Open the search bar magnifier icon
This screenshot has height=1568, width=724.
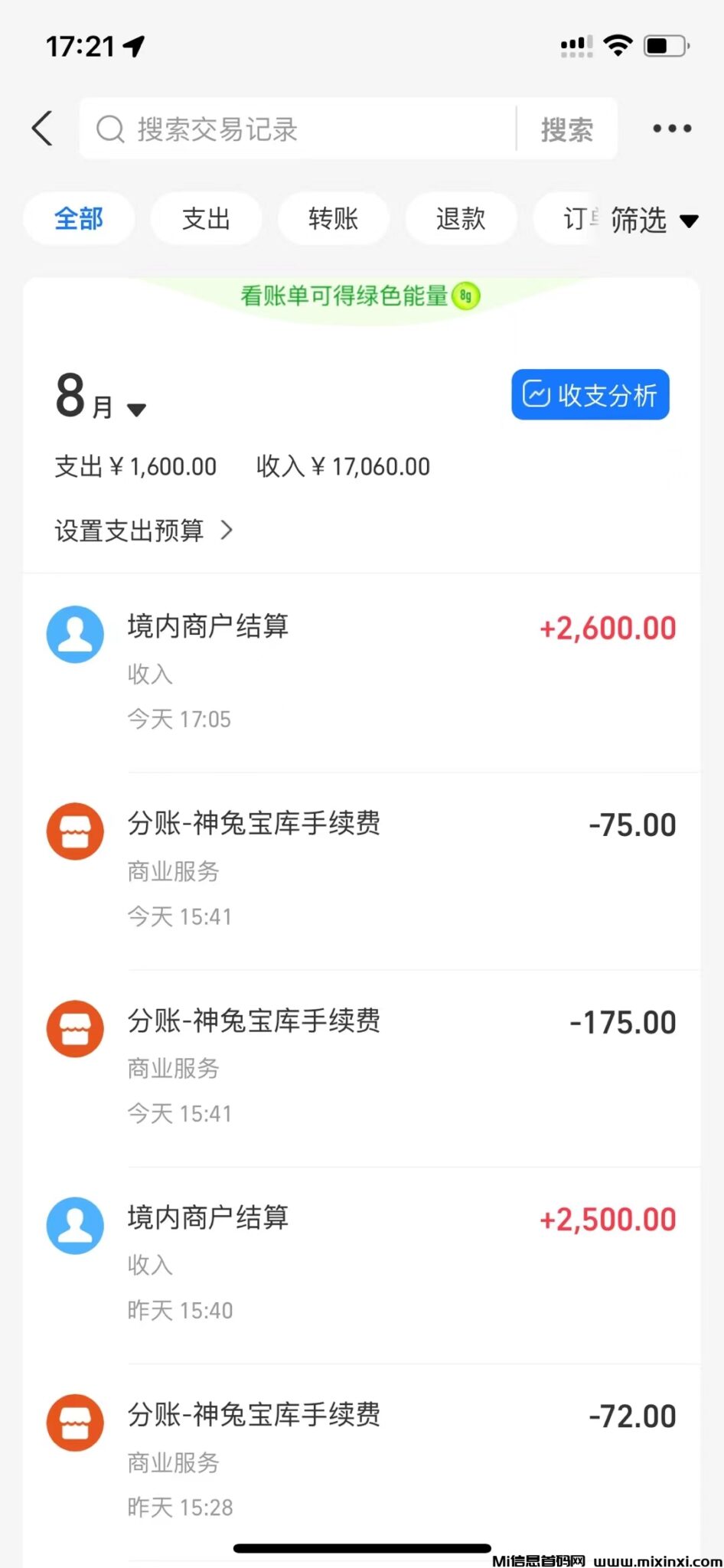(110, 129)
